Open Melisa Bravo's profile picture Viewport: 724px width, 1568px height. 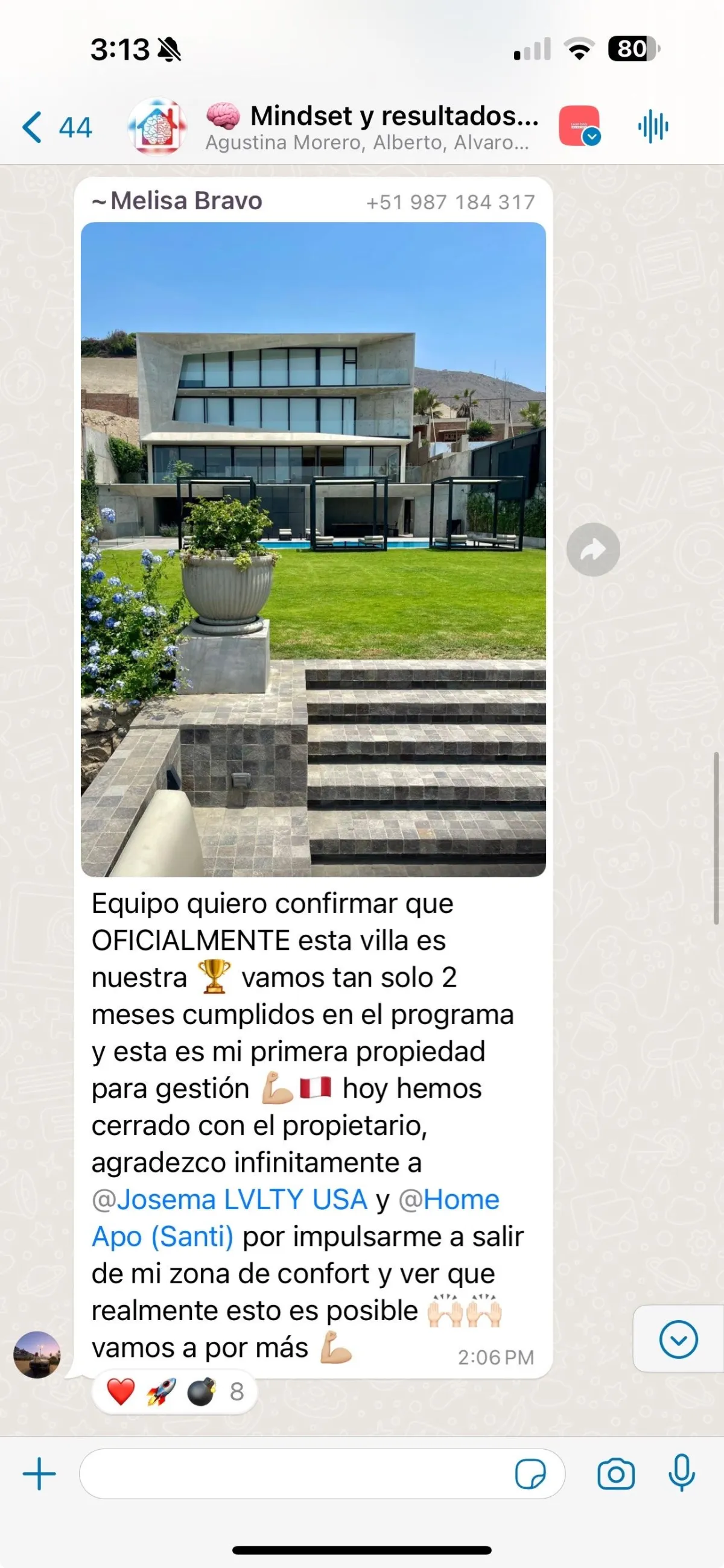(x=37, y=1355)
